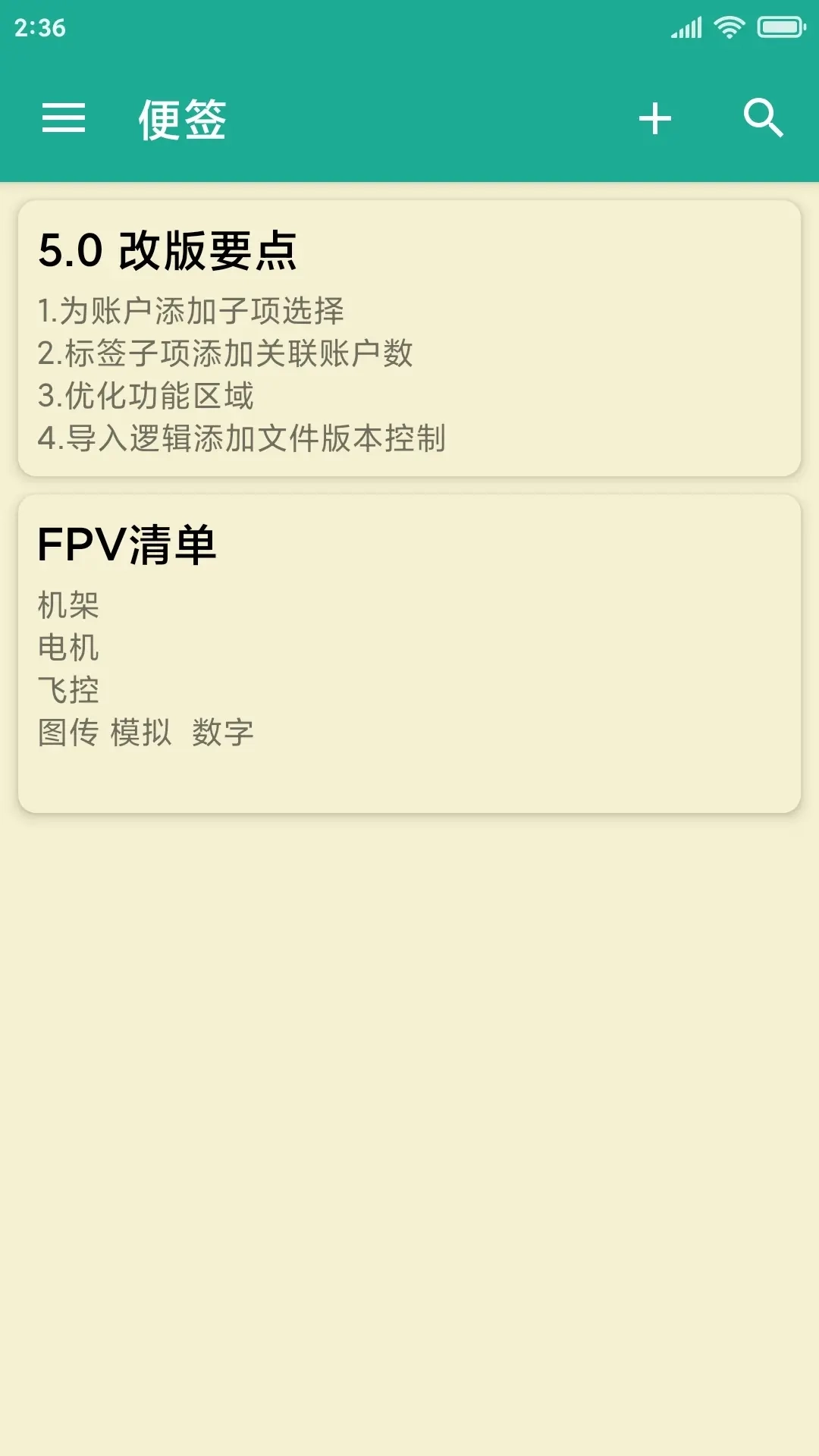The height and width of the screenshot is (1456, 819).
Task: Select 电机 in the FPV list note
Action: (x=69, y=648)
